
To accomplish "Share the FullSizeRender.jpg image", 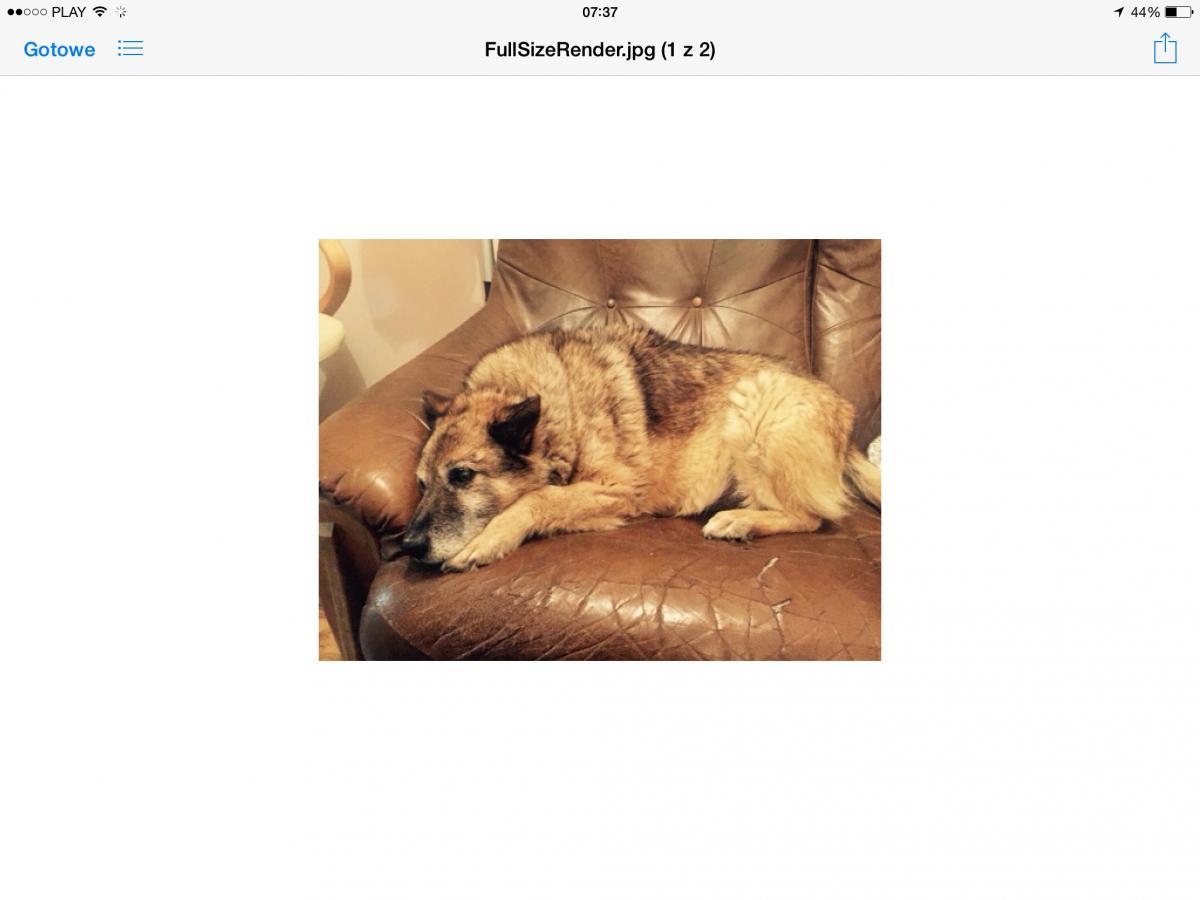I will coord(1165,48).
